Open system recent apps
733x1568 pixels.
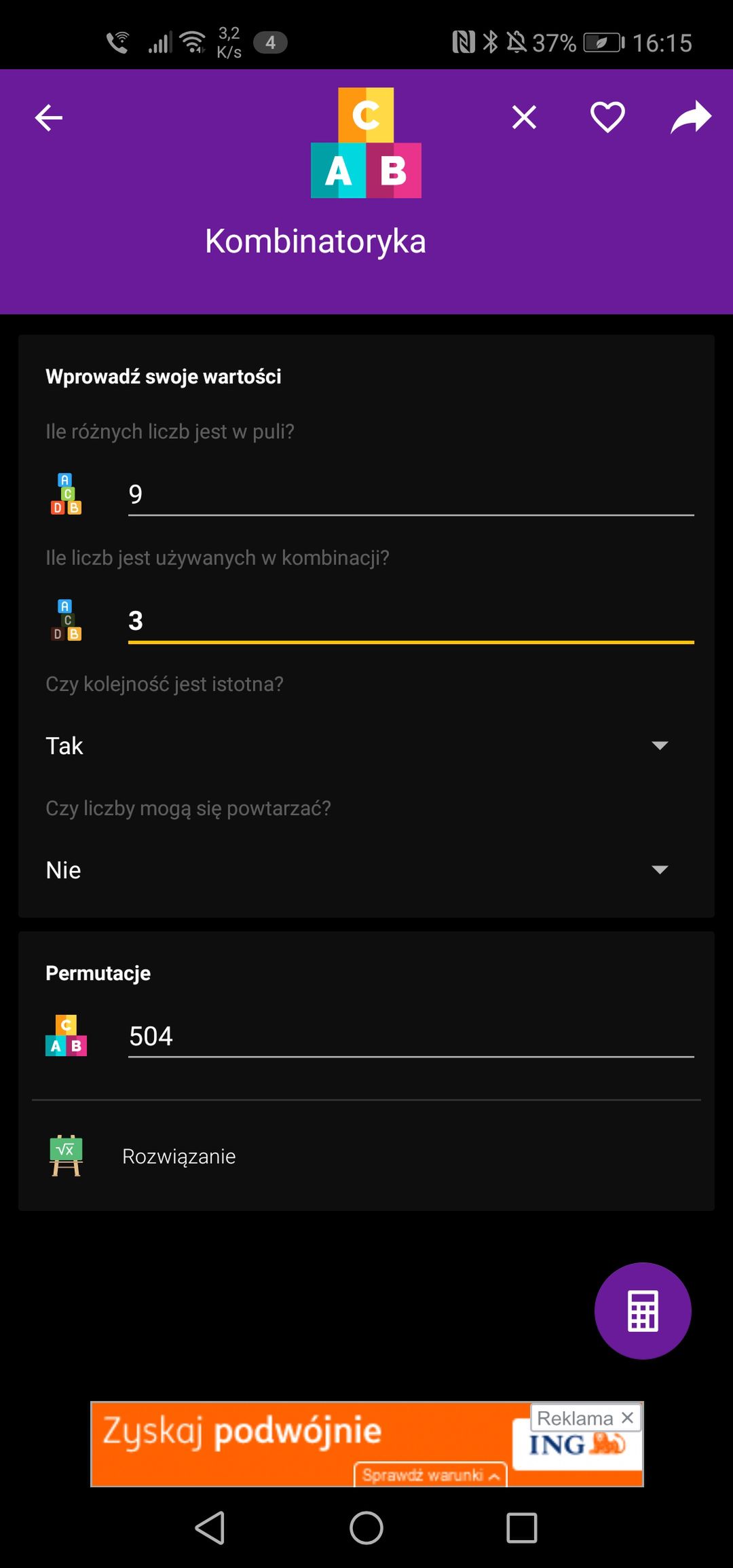click(522, 1529)
